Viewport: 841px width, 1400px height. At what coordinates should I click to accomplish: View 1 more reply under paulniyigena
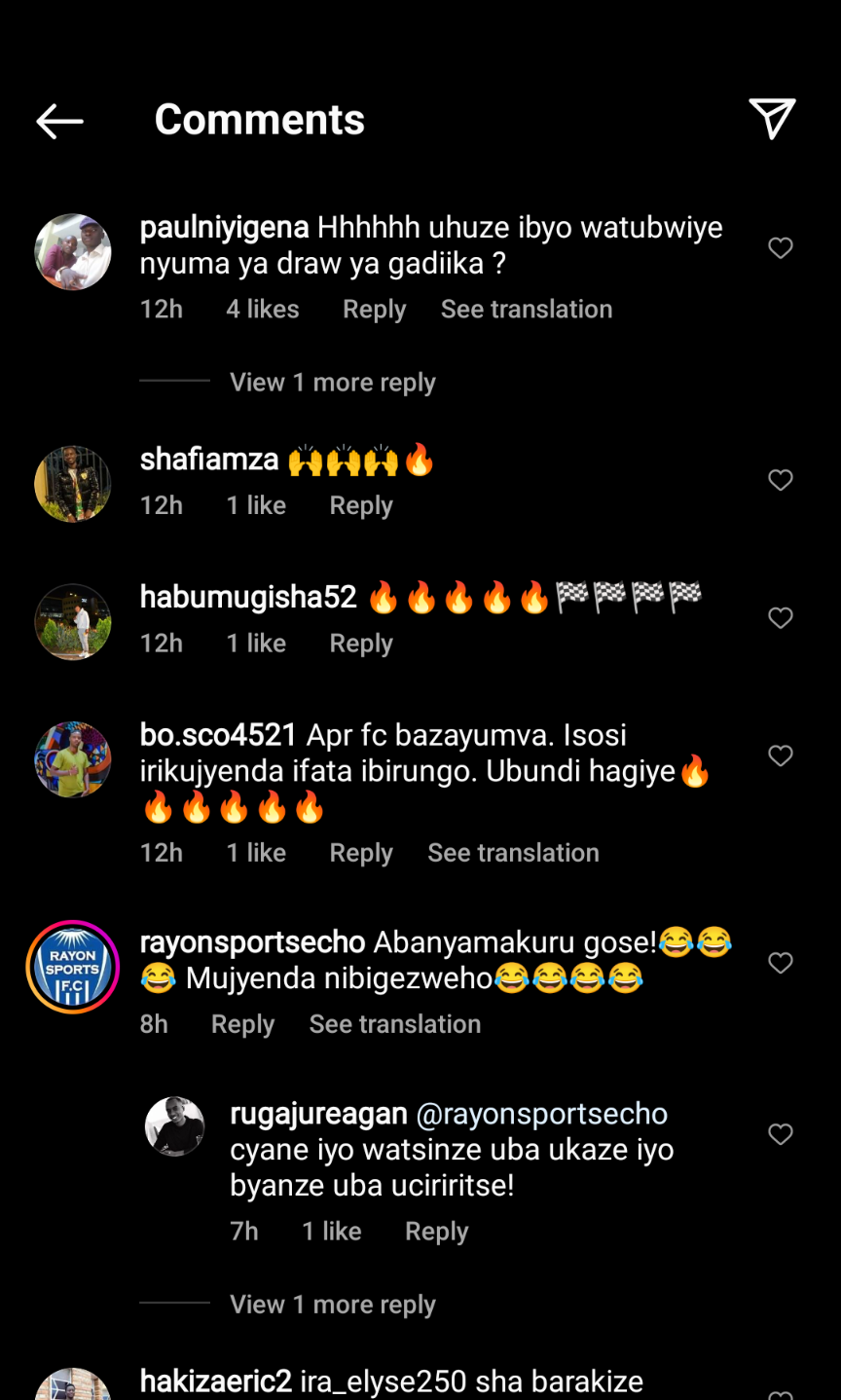pos(332,383)
